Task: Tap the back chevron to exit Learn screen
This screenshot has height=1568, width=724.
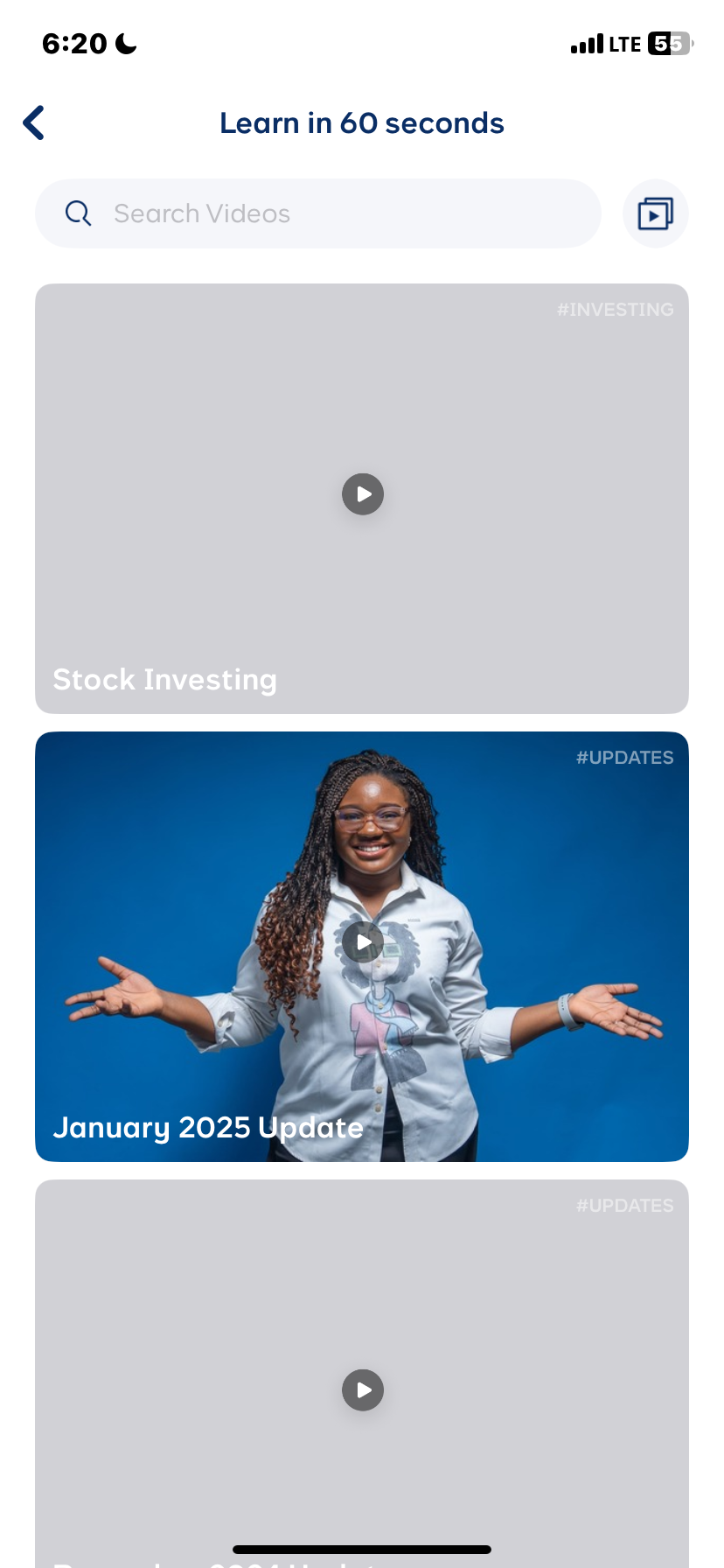Action: coord(33,122)
